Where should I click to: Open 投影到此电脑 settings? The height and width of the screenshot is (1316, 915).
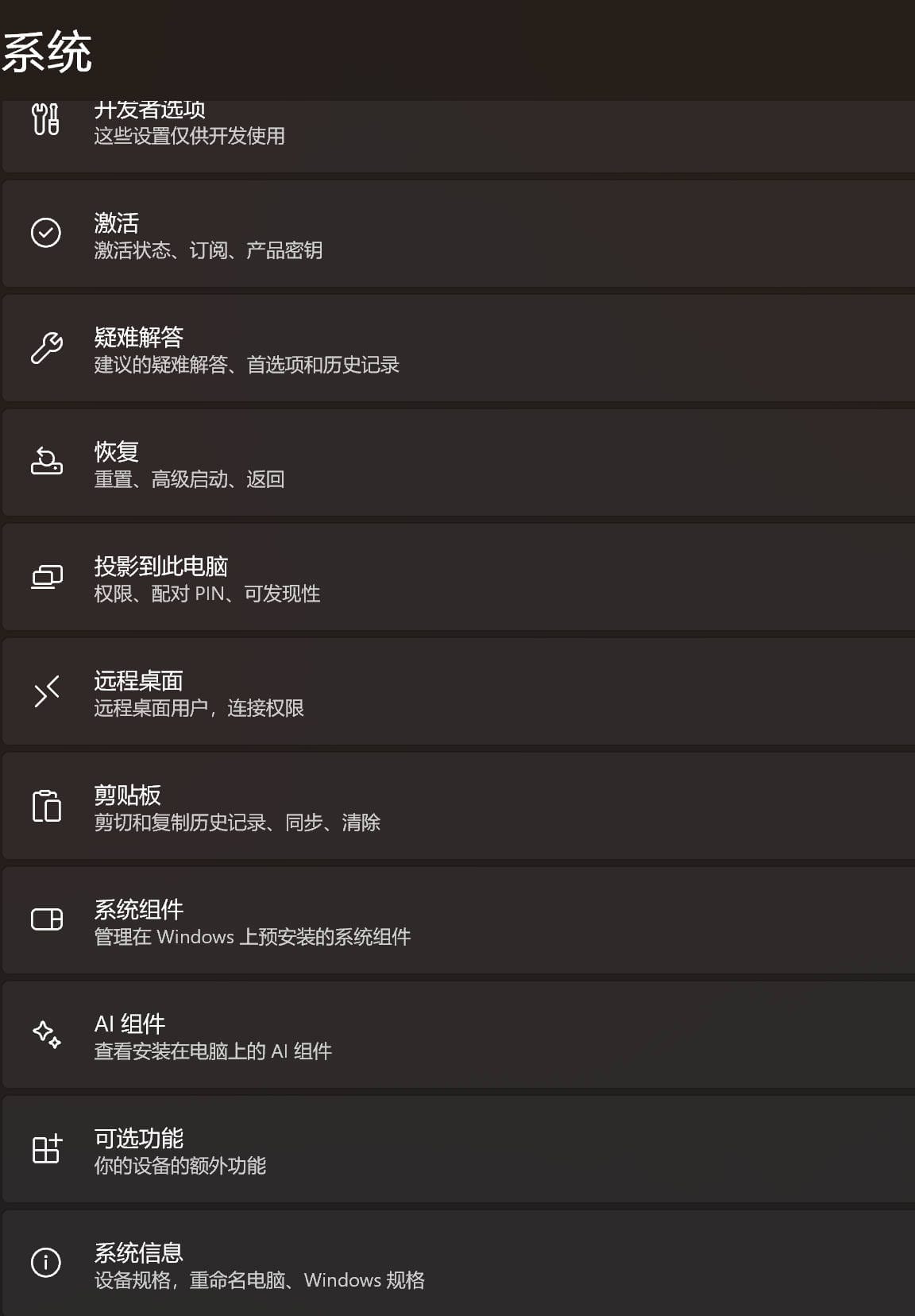click(457, 578)
